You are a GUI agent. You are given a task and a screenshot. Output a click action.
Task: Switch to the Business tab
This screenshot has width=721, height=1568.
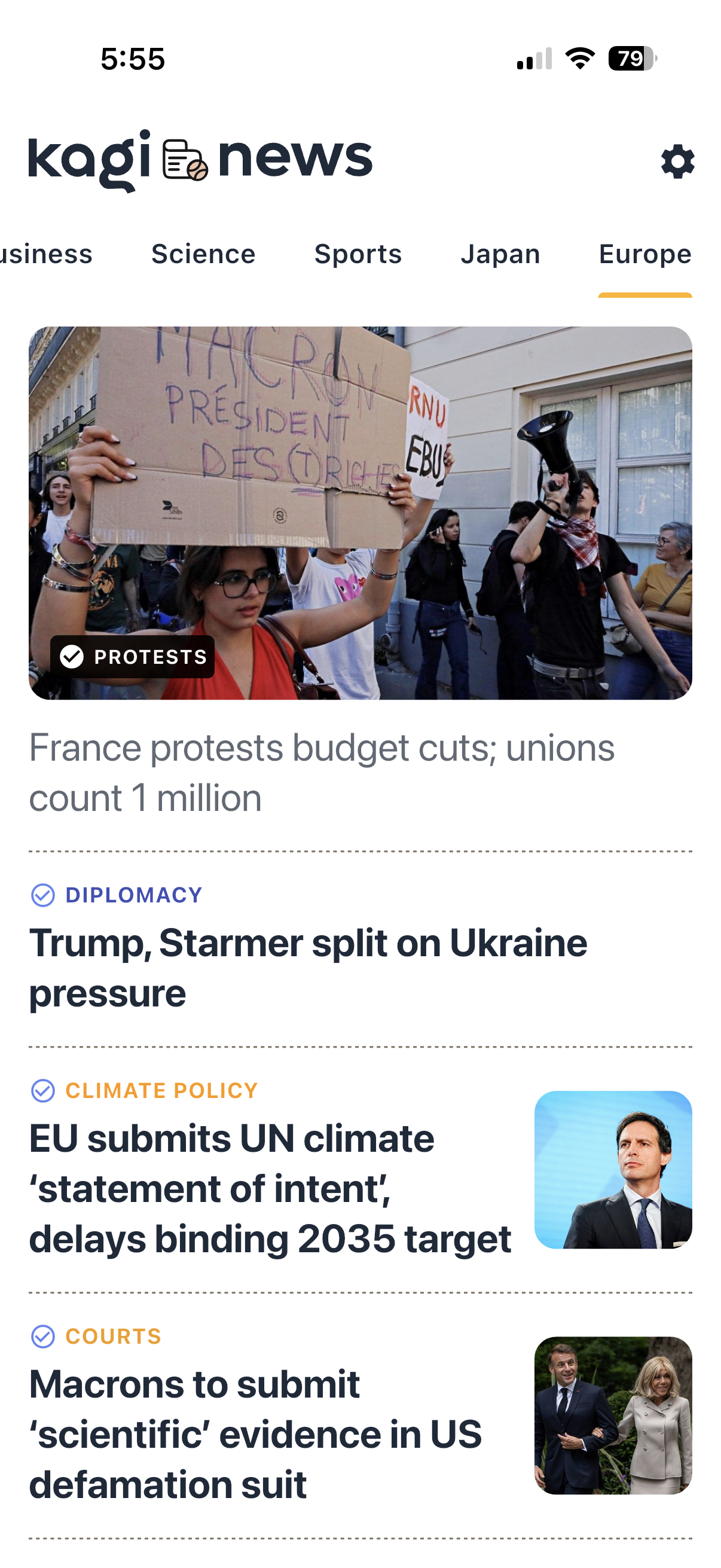46,254
